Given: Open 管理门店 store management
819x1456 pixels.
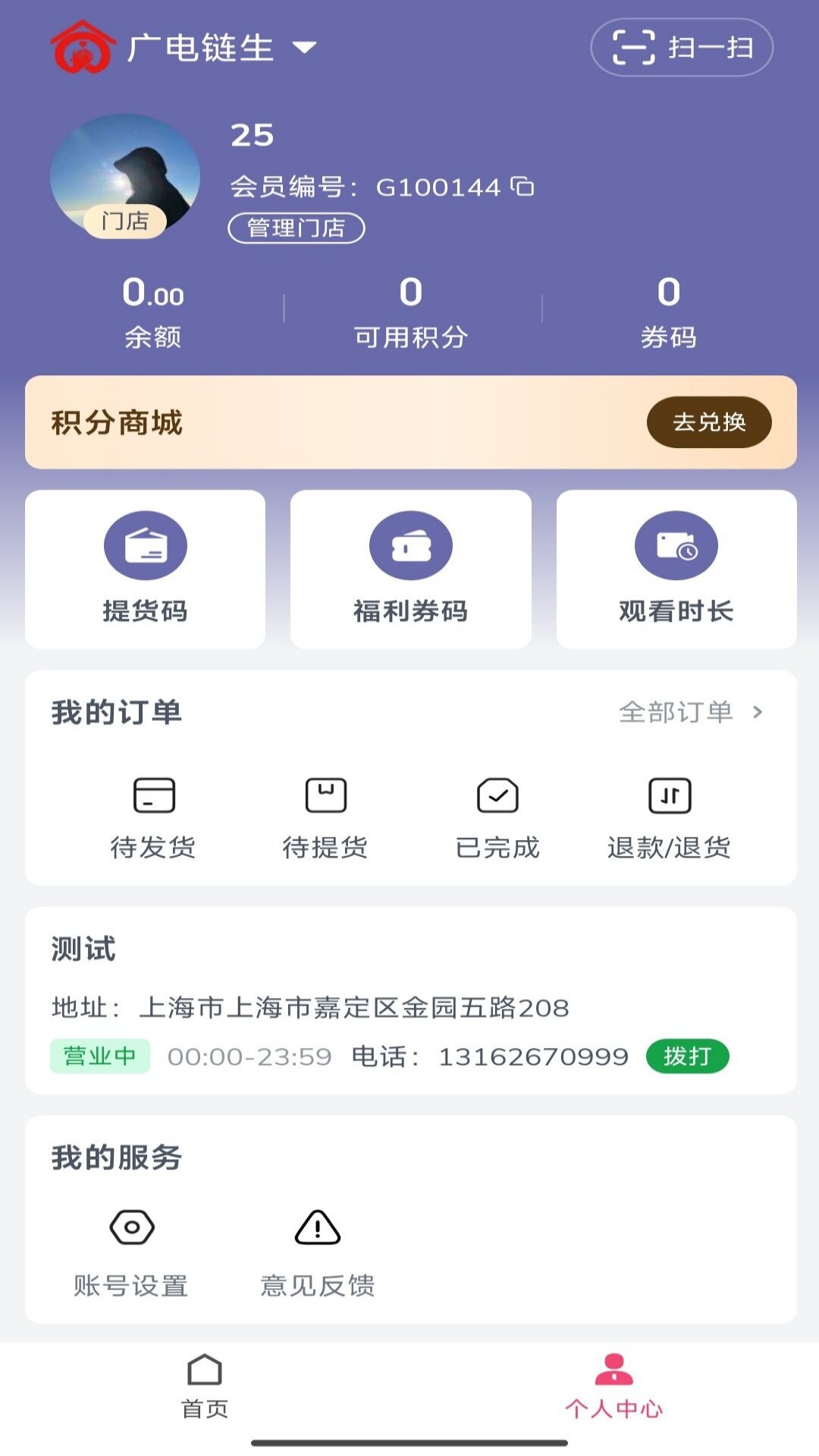Looking at the screenshot, I should 297,227.
